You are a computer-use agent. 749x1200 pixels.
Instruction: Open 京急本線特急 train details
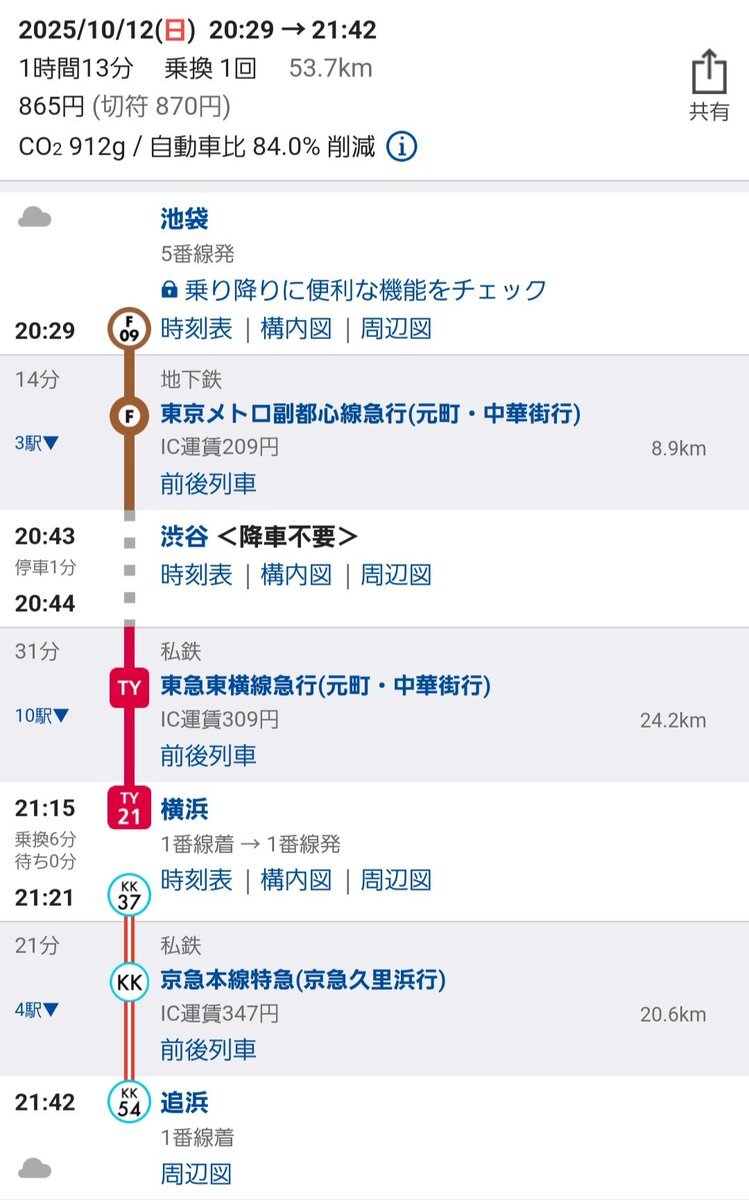[303, 979]
